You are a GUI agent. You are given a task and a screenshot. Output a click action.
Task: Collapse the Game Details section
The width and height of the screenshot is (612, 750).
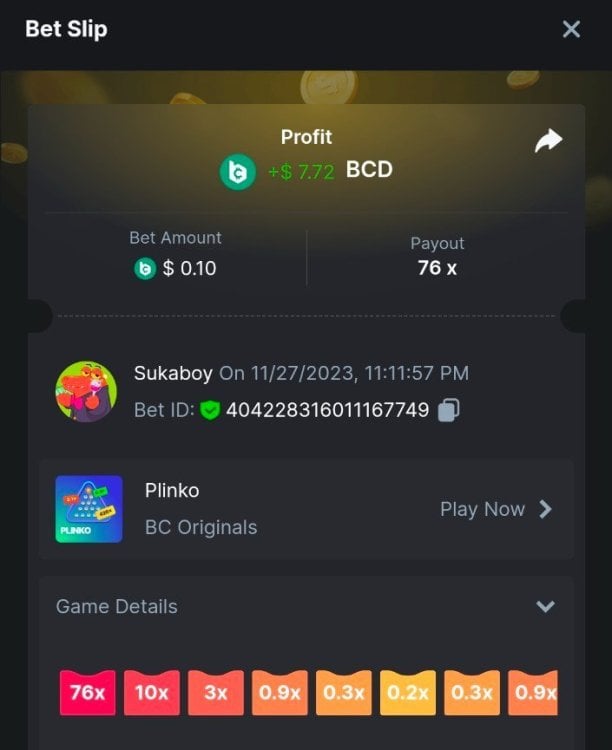545,606
